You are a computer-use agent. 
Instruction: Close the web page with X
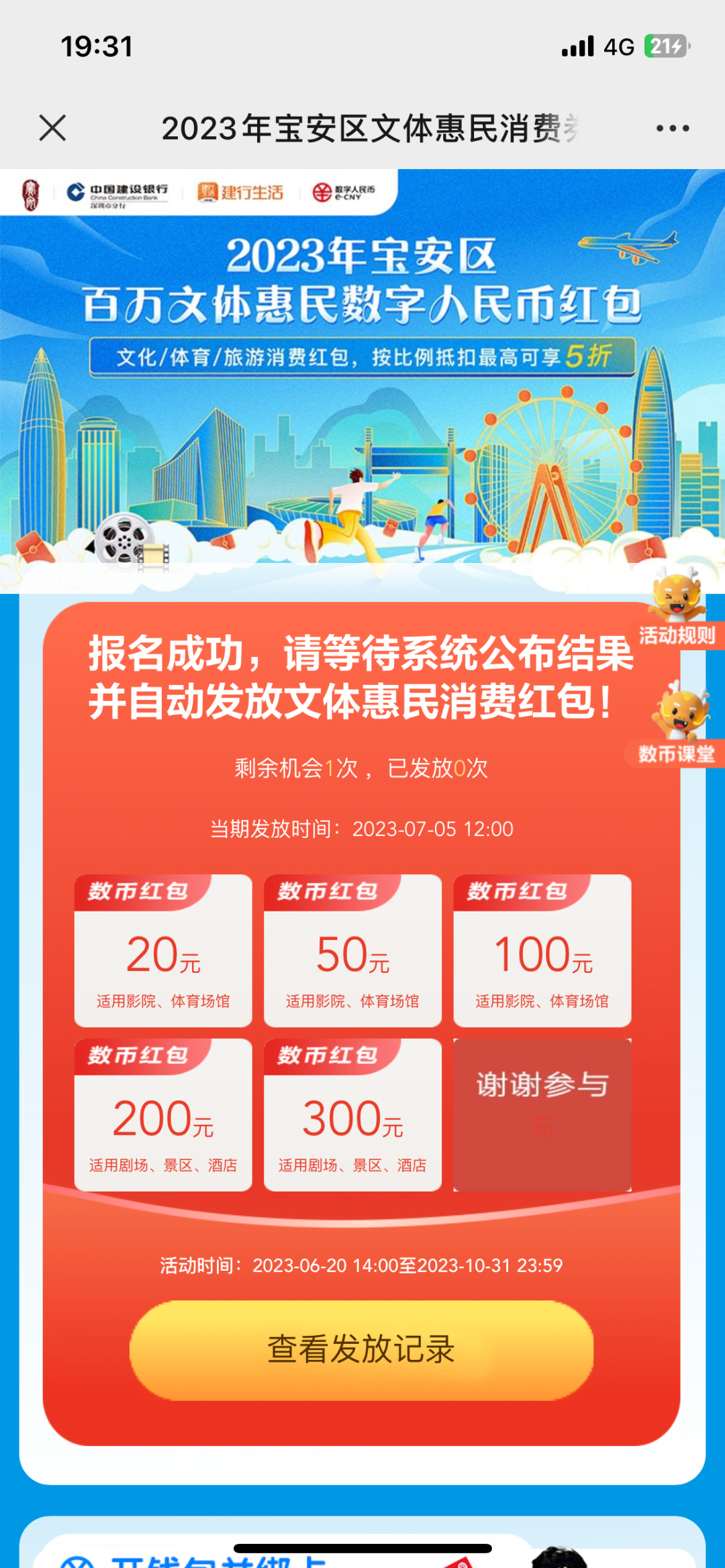[52, 127]
